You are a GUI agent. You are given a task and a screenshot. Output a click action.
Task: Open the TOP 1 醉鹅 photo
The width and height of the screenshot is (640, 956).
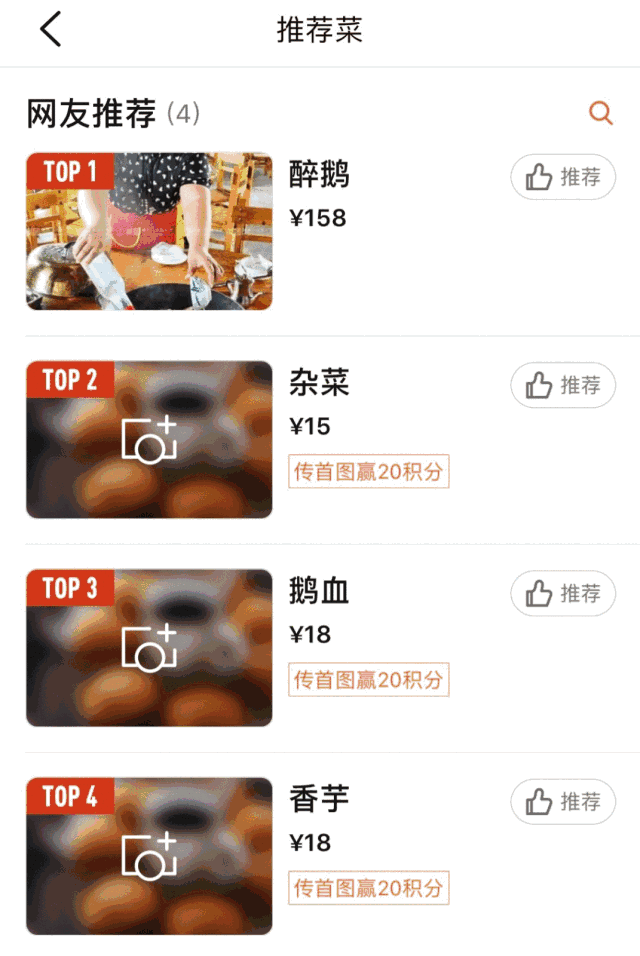click(x=149, y=232)
